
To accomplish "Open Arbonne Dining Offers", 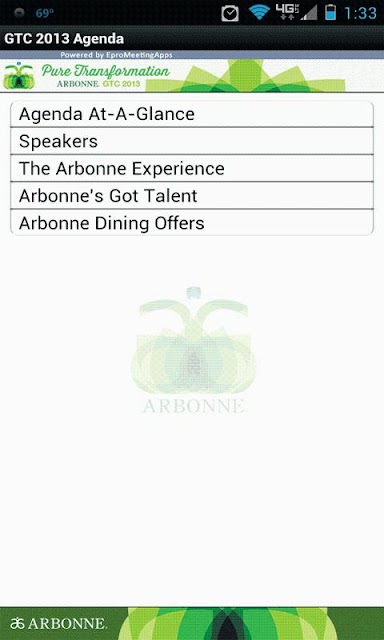I will 192,222.
